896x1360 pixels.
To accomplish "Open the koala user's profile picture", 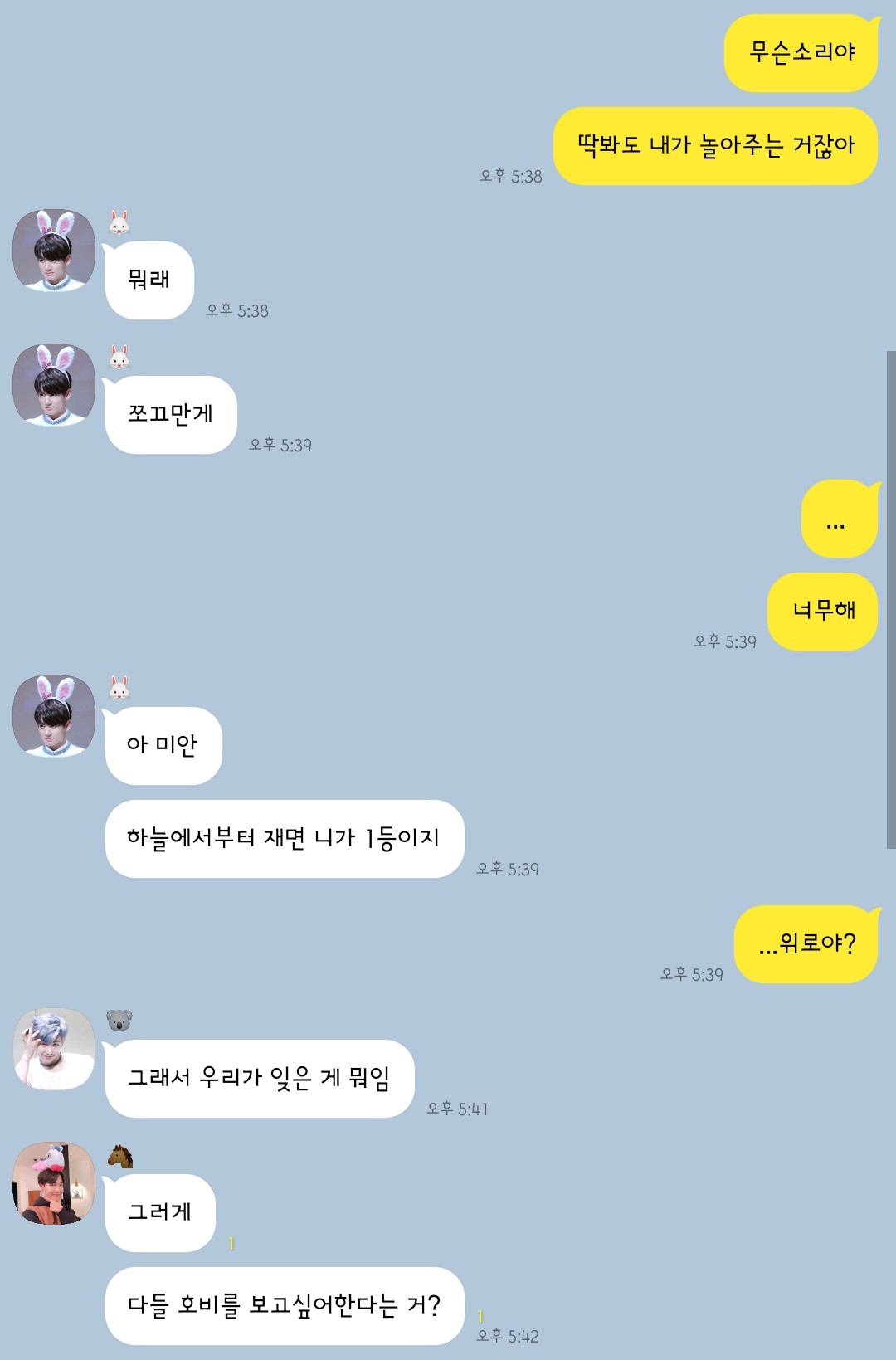I will point(54,1049).
